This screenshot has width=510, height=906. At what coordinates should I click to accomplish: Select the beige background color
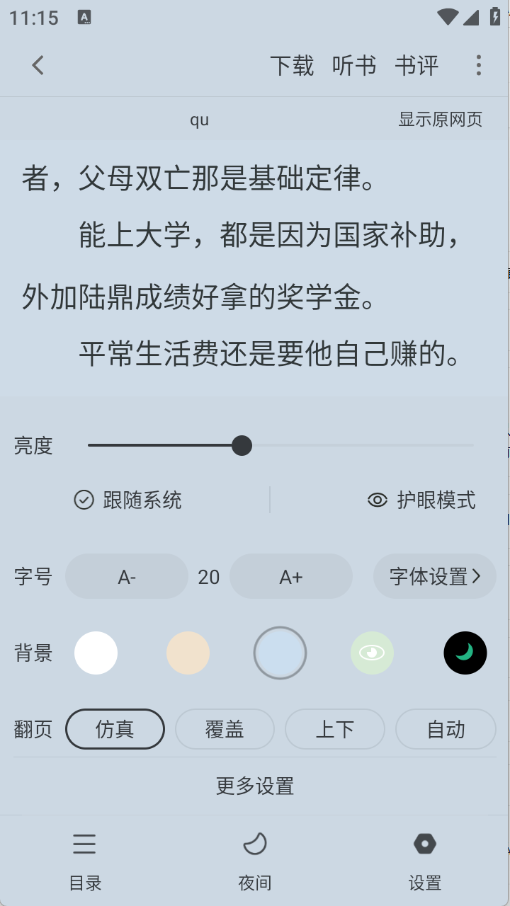[188, 653]
